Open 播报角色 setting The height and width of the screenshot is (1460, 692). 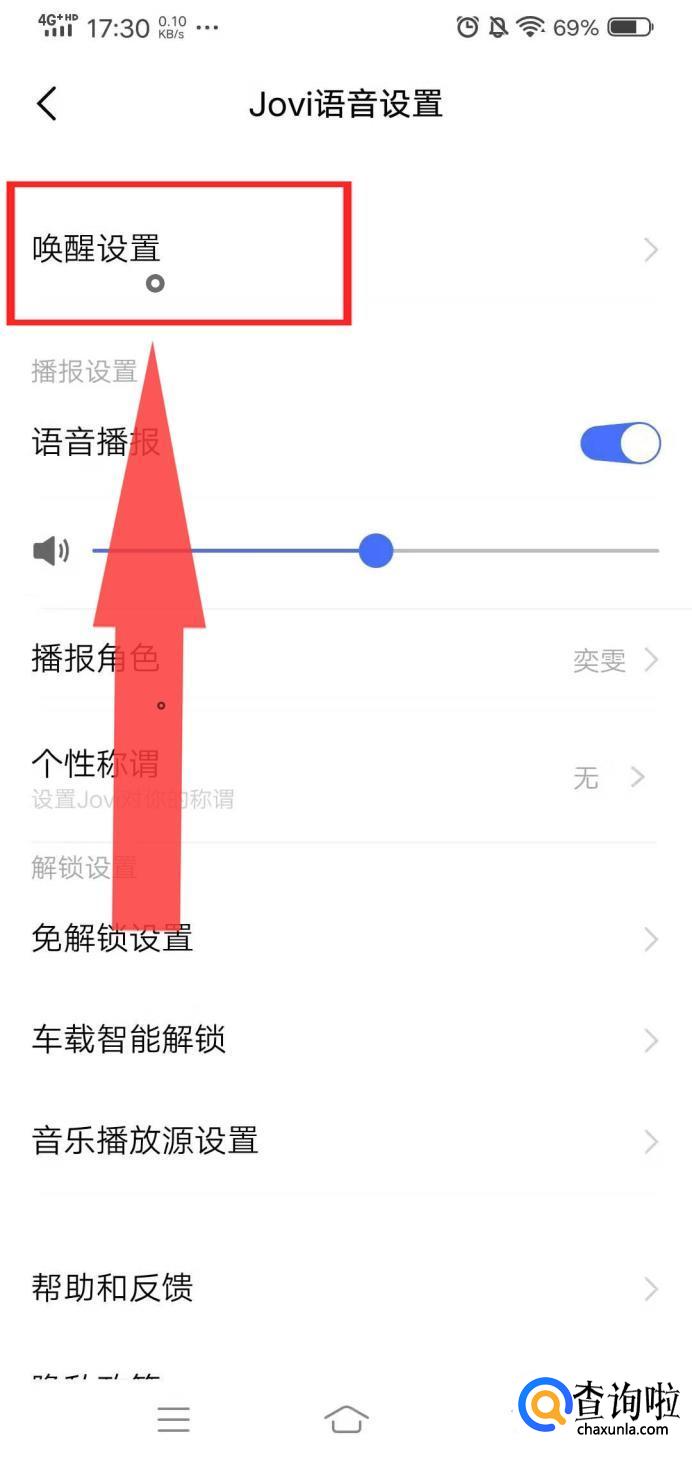coord(346,659)
